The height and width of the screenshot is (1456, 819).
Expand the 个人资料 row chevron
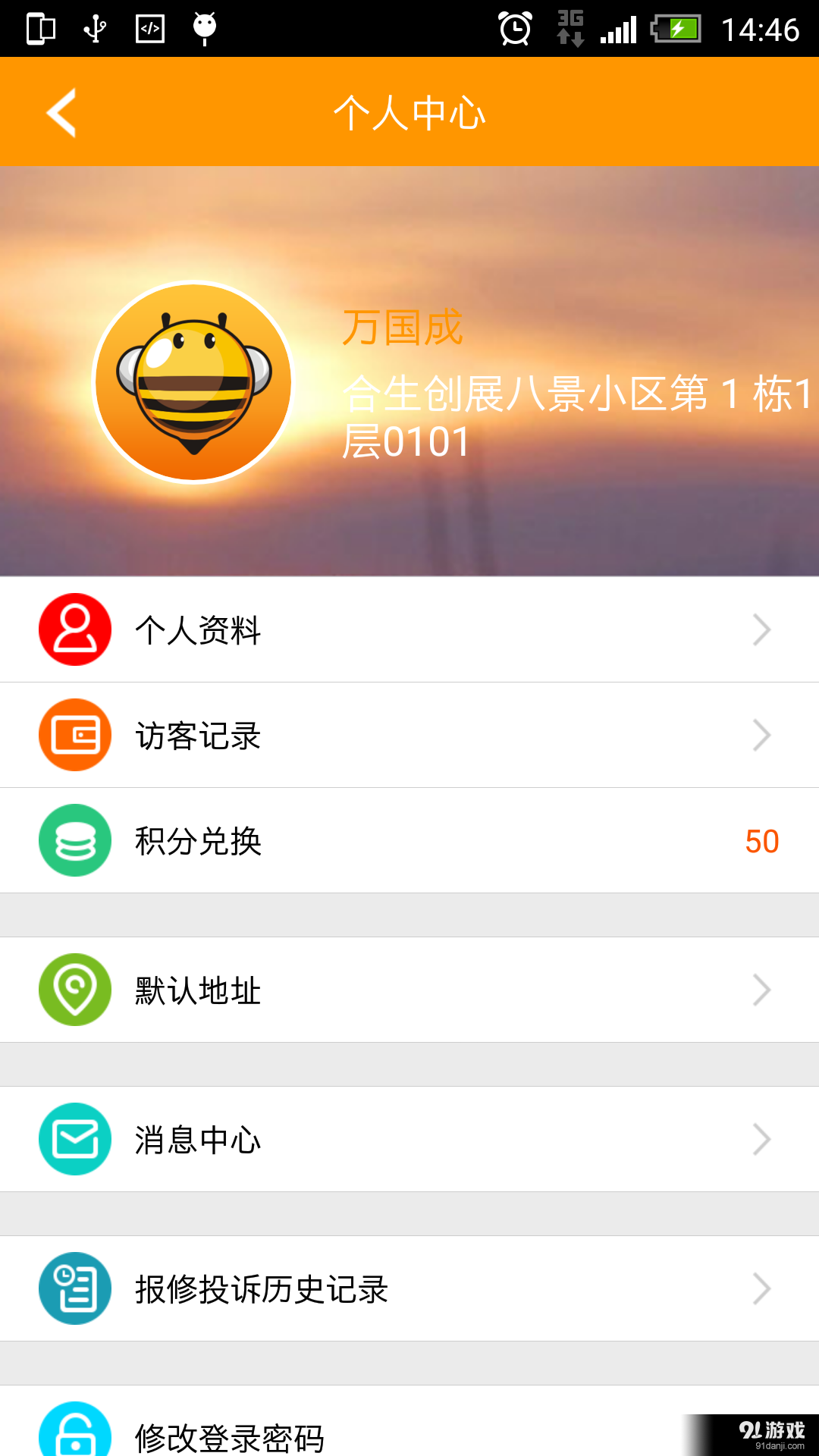tap(761, 629)
